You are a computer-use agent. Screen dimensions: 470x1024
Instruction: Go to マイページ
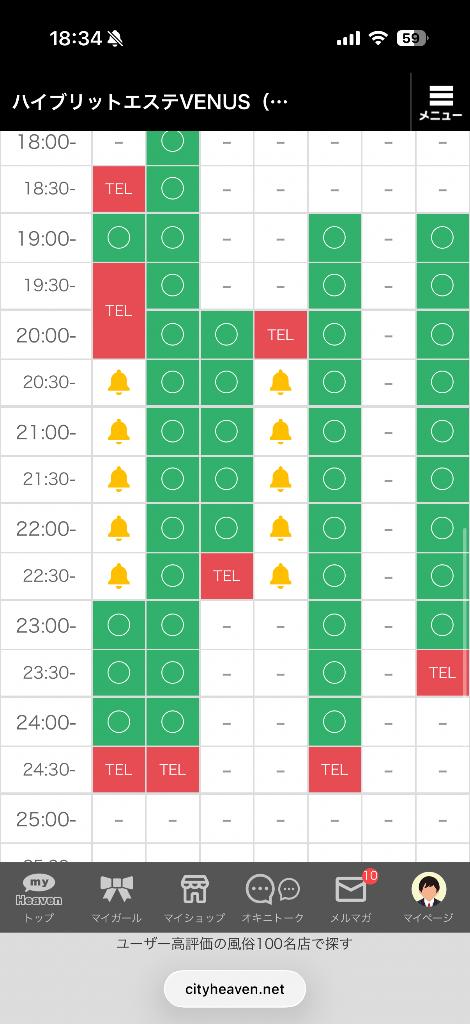click(x=428, y=898)
